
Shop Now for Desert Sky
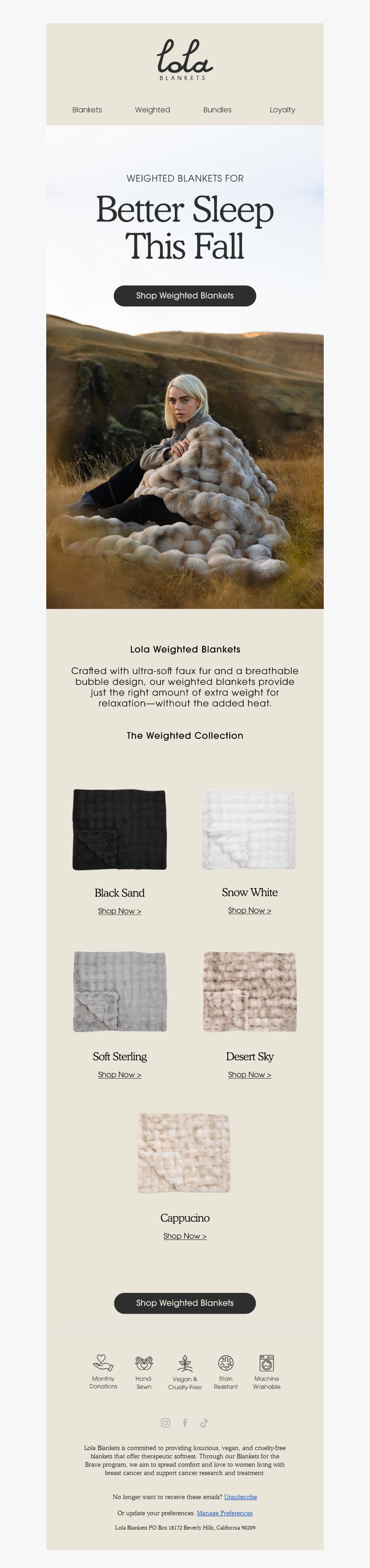tap(249, 1074)
